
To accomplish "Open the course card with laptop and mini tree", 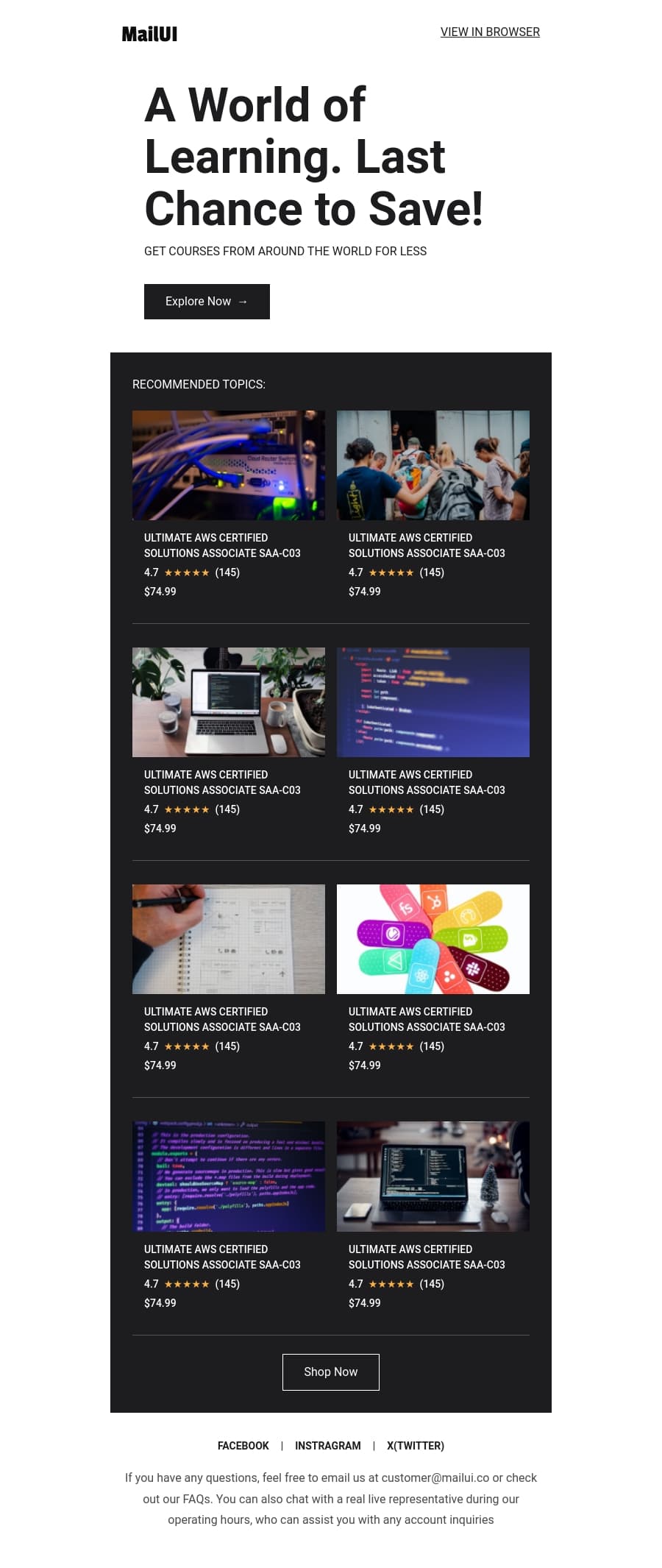I will pyautogui.click(x=433, y=1176).
